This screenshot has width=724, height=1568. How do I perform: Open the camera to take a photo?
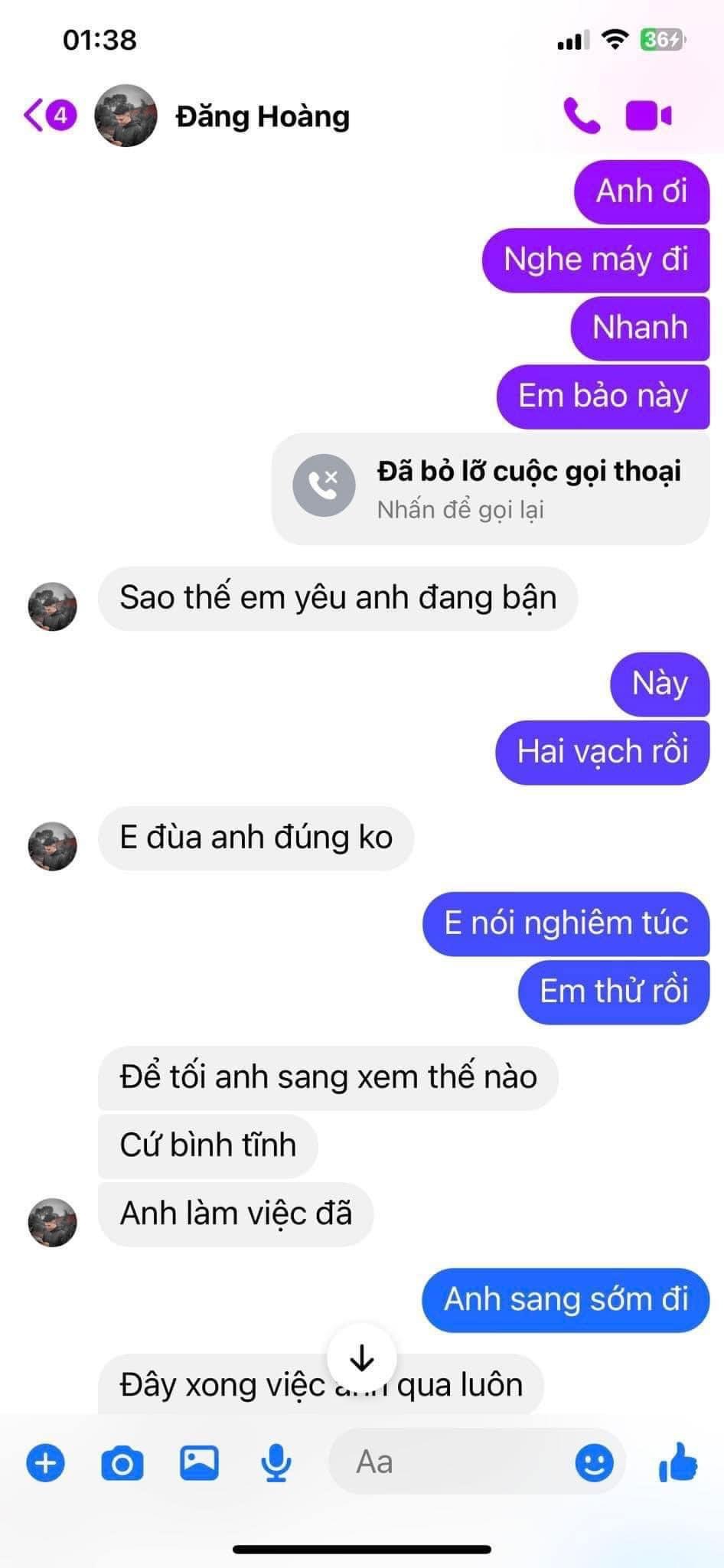(x=122, y=1463)
